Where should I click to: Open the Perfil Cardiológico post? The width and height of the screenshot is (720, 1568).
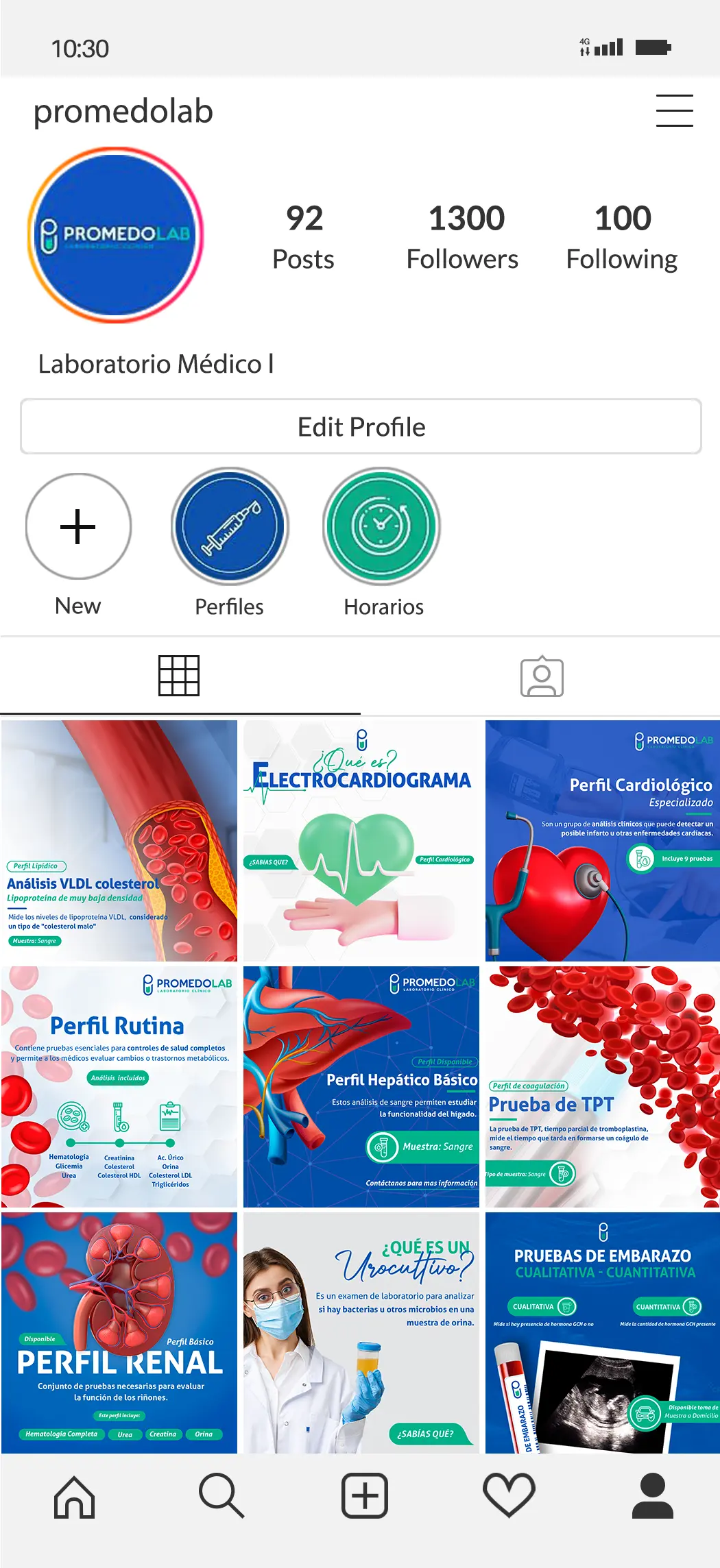(603, 840)
